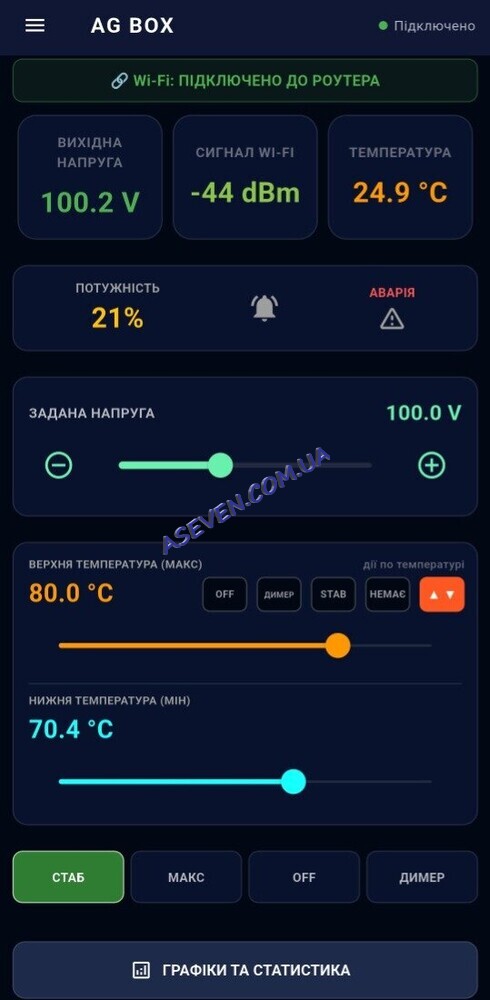
Task: Open ГРАФІКИ ТА СТАТИСТИКА
Action: [245, 970]
